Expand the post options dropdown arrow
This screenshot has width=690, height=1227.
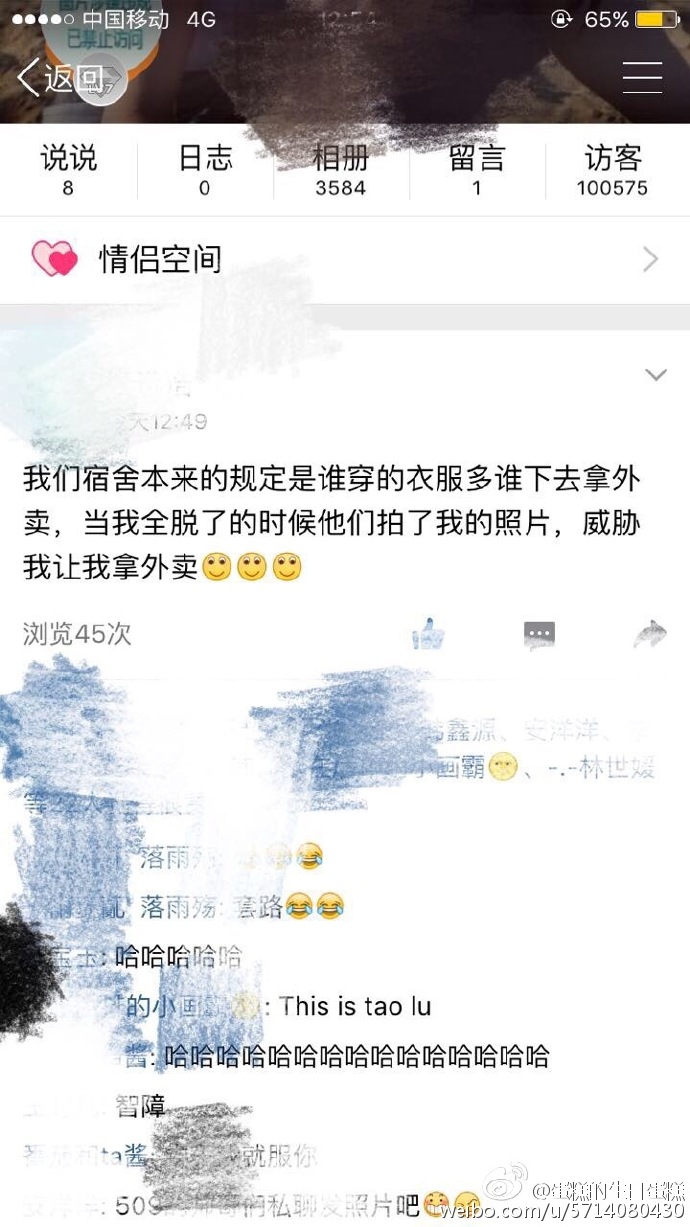[x=656, y=375]
